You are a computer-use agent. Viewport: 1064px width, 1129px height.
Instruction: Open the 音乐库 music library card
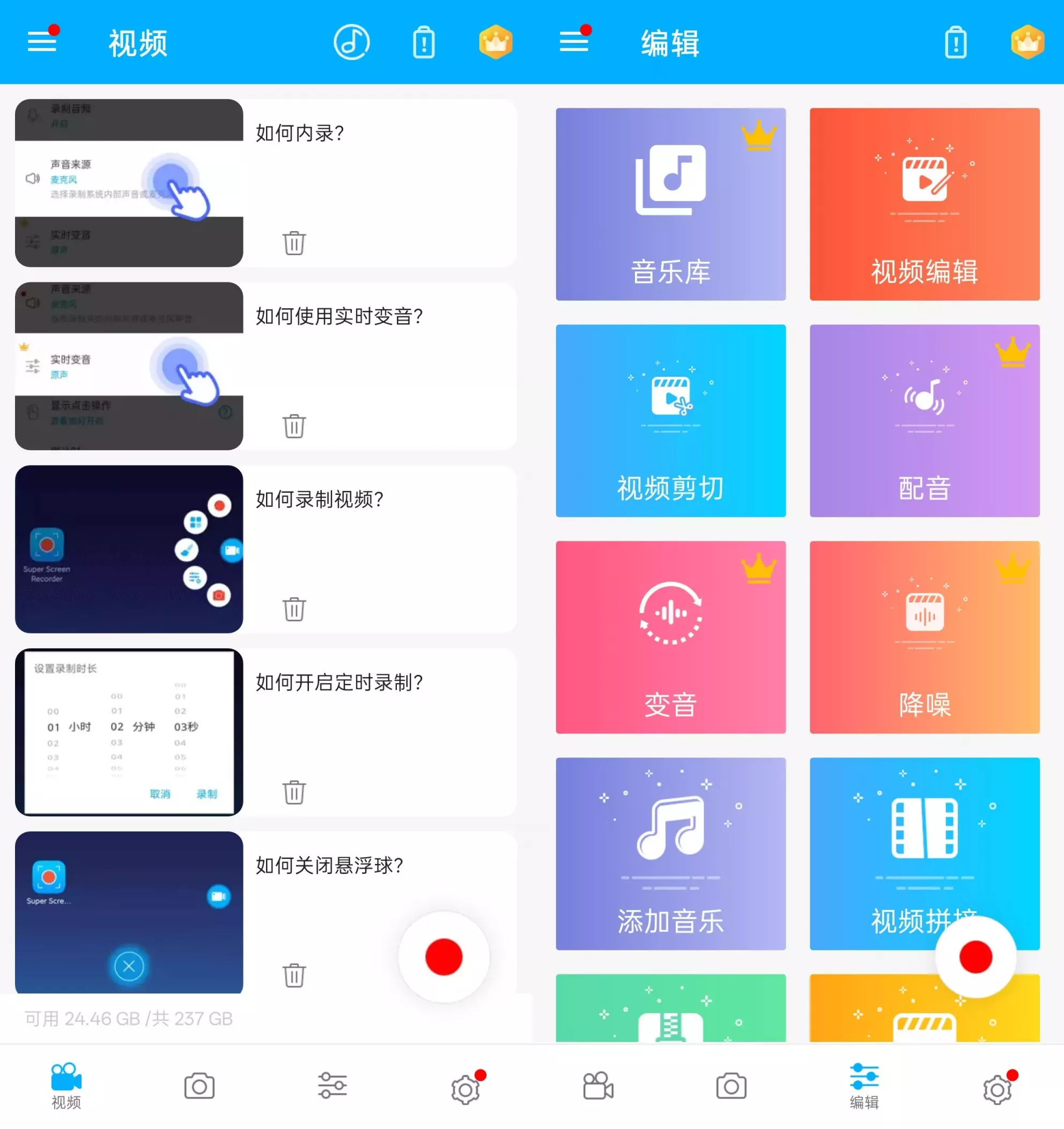670,204
